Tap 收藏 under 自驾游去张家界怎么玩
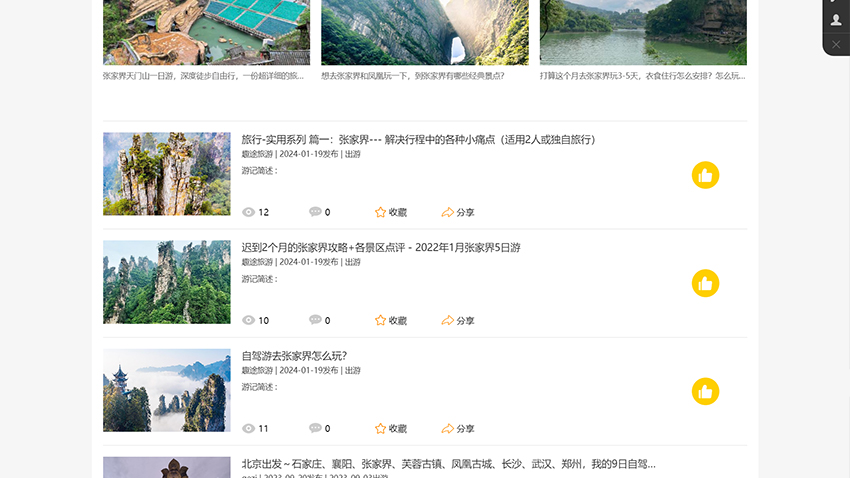This screenshot has width=850, height=478. (x=390, y=428)
